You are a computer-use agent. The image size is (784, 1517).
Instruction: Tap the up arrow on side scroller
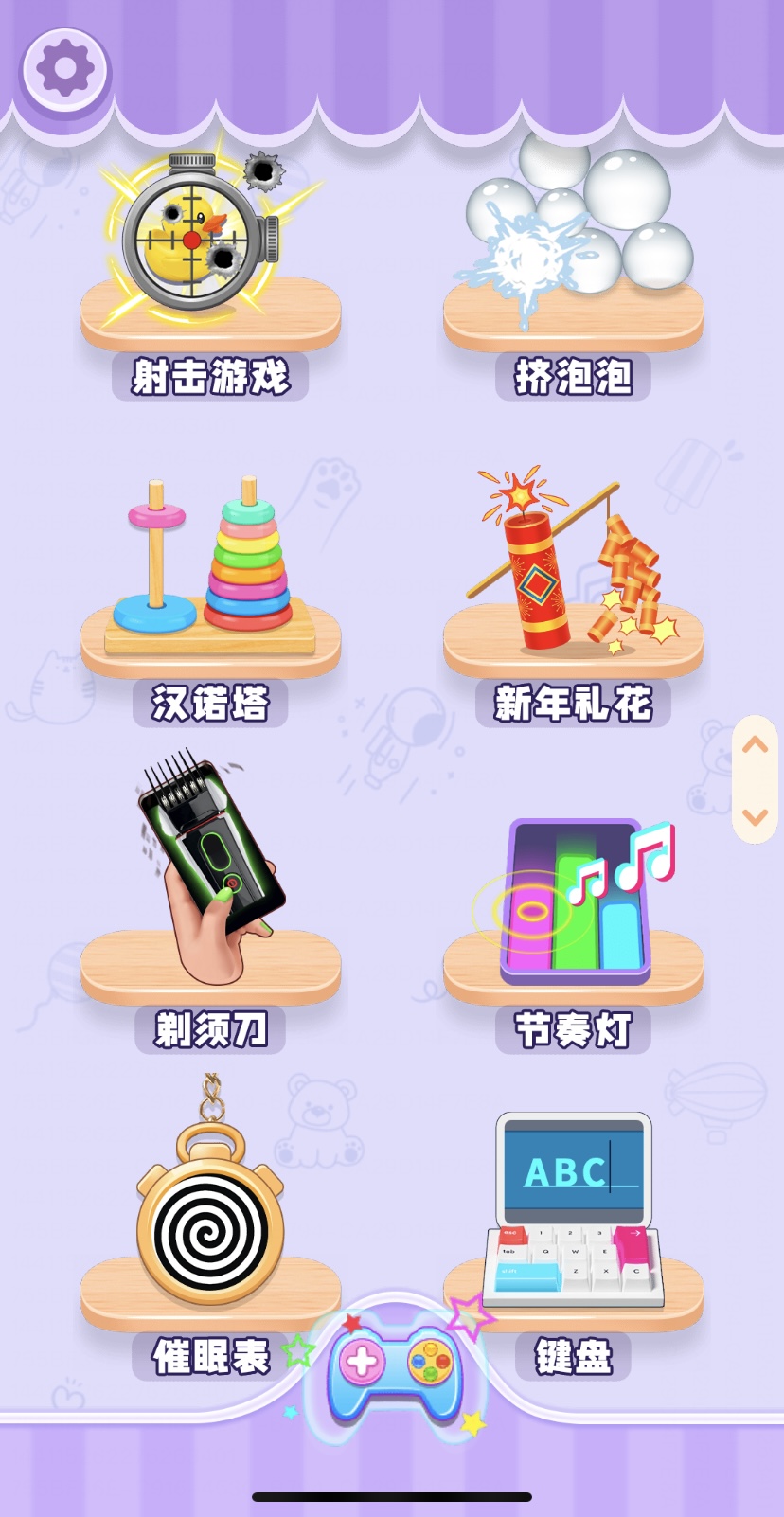[755, 746]
